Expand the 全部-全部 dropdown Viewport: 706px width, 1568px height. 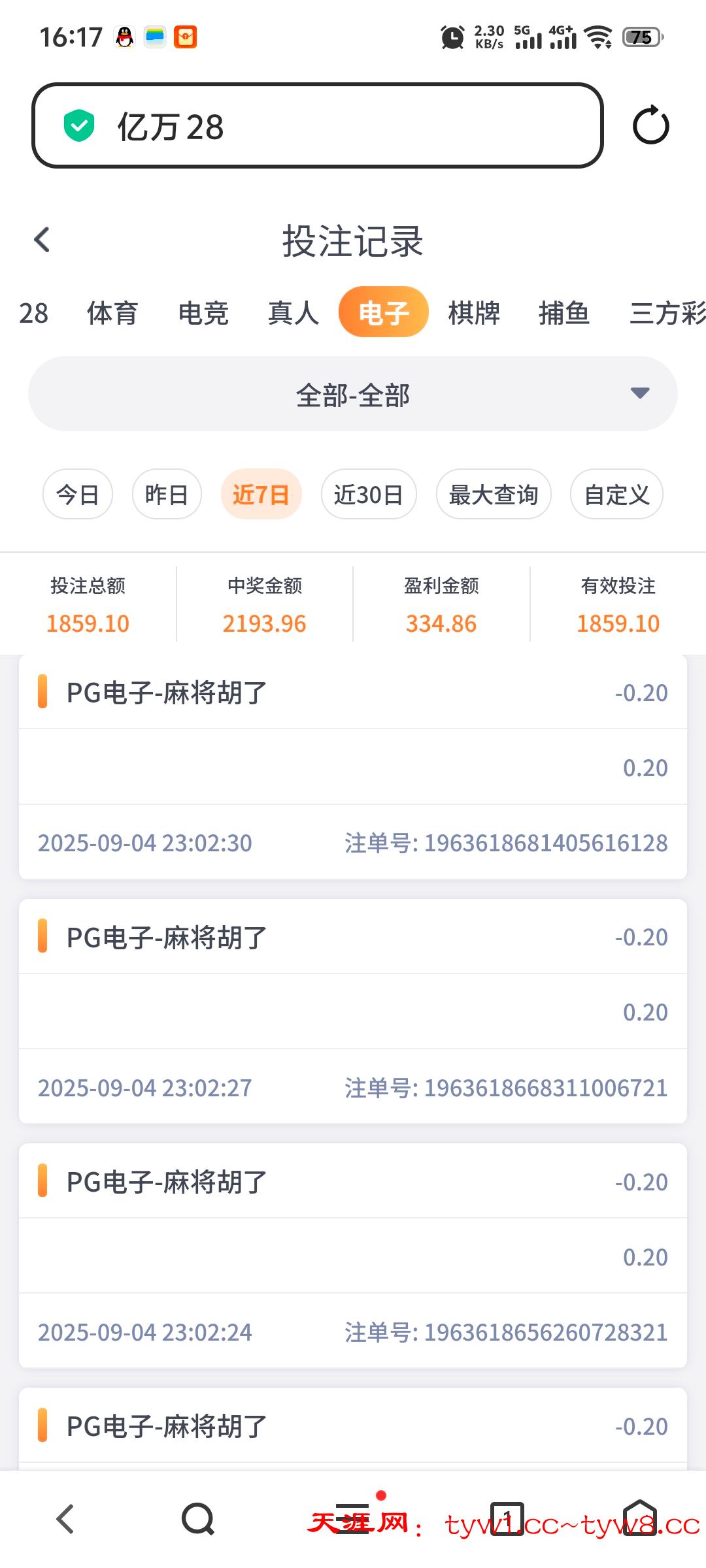[x=353, y=394]
